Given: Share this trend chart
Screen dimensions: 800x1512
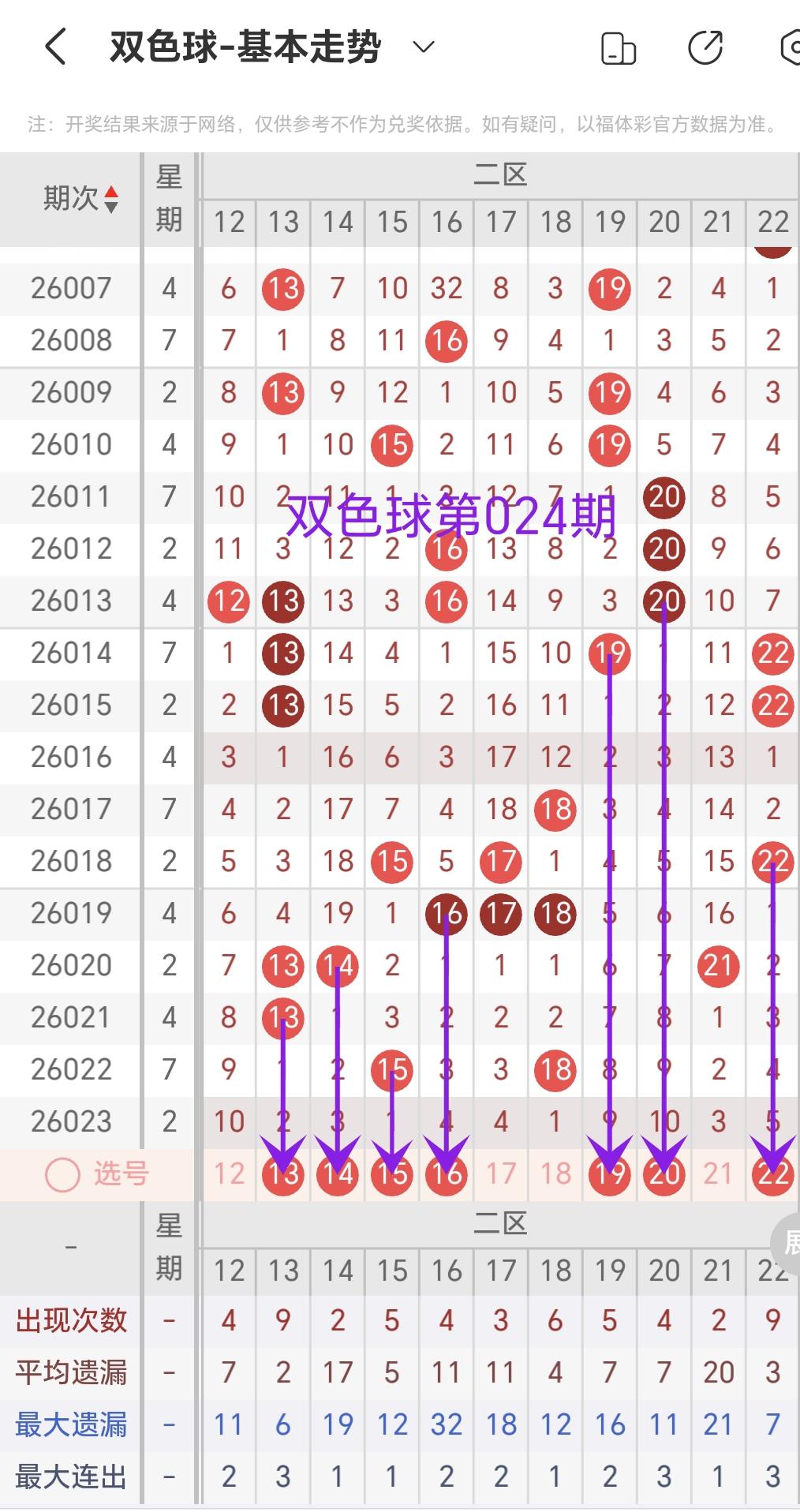Looking at the screenshot, I should [705, 47].
